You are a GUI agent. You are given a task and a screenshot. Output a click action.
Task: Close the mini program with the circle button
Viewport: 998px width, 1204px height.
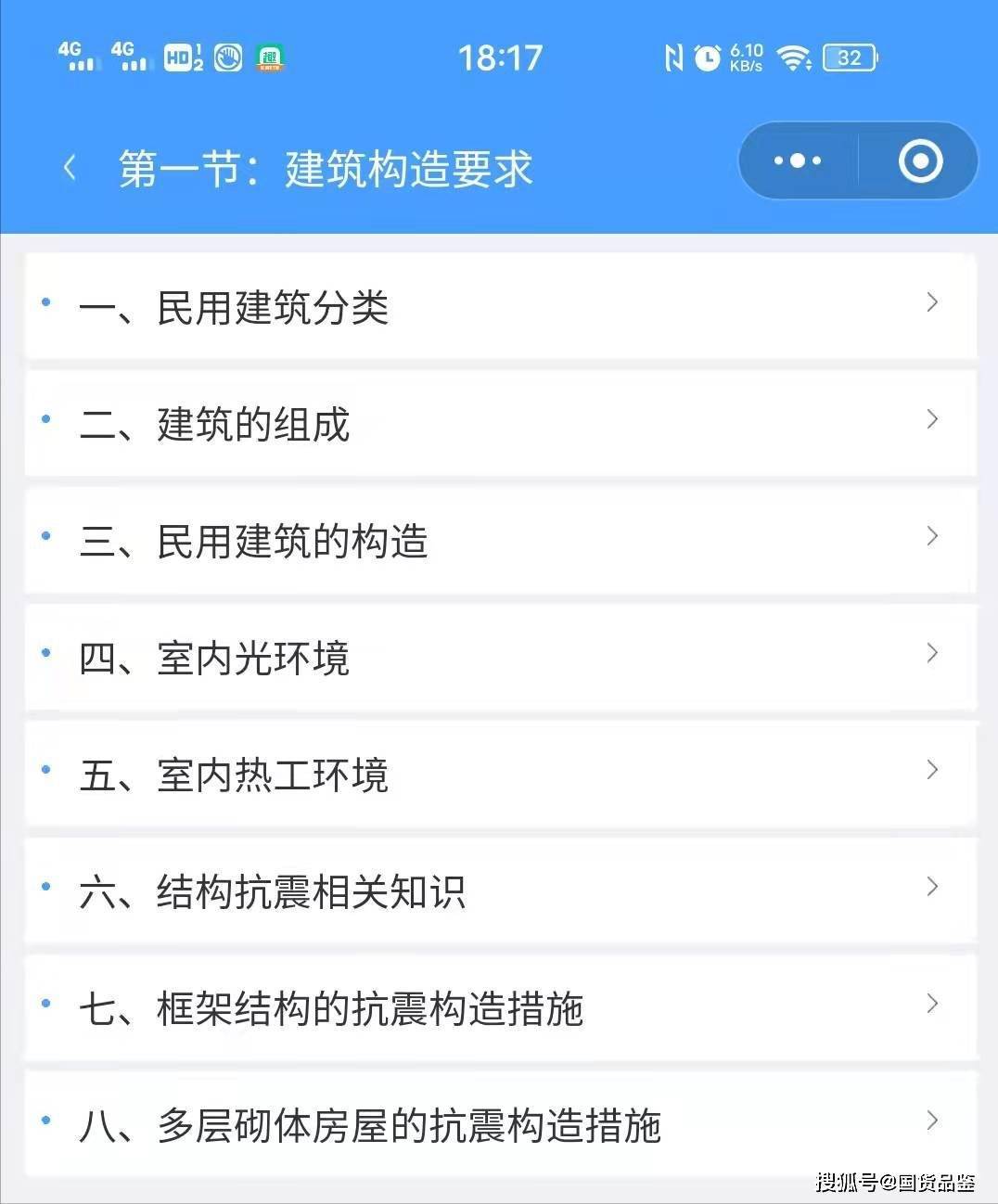pos(920,161)
